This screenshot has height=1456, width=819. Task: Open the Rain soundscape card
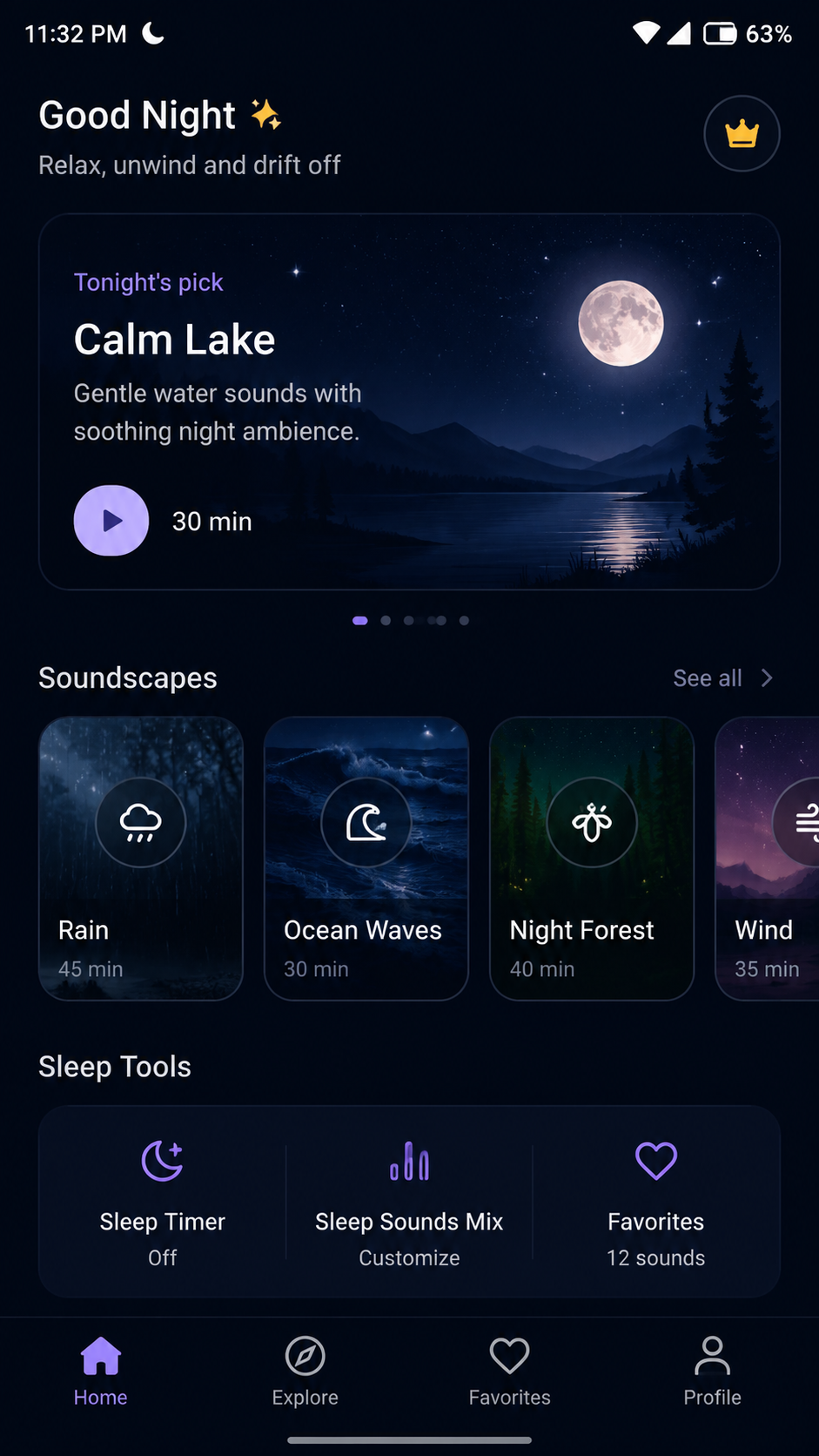141,859
